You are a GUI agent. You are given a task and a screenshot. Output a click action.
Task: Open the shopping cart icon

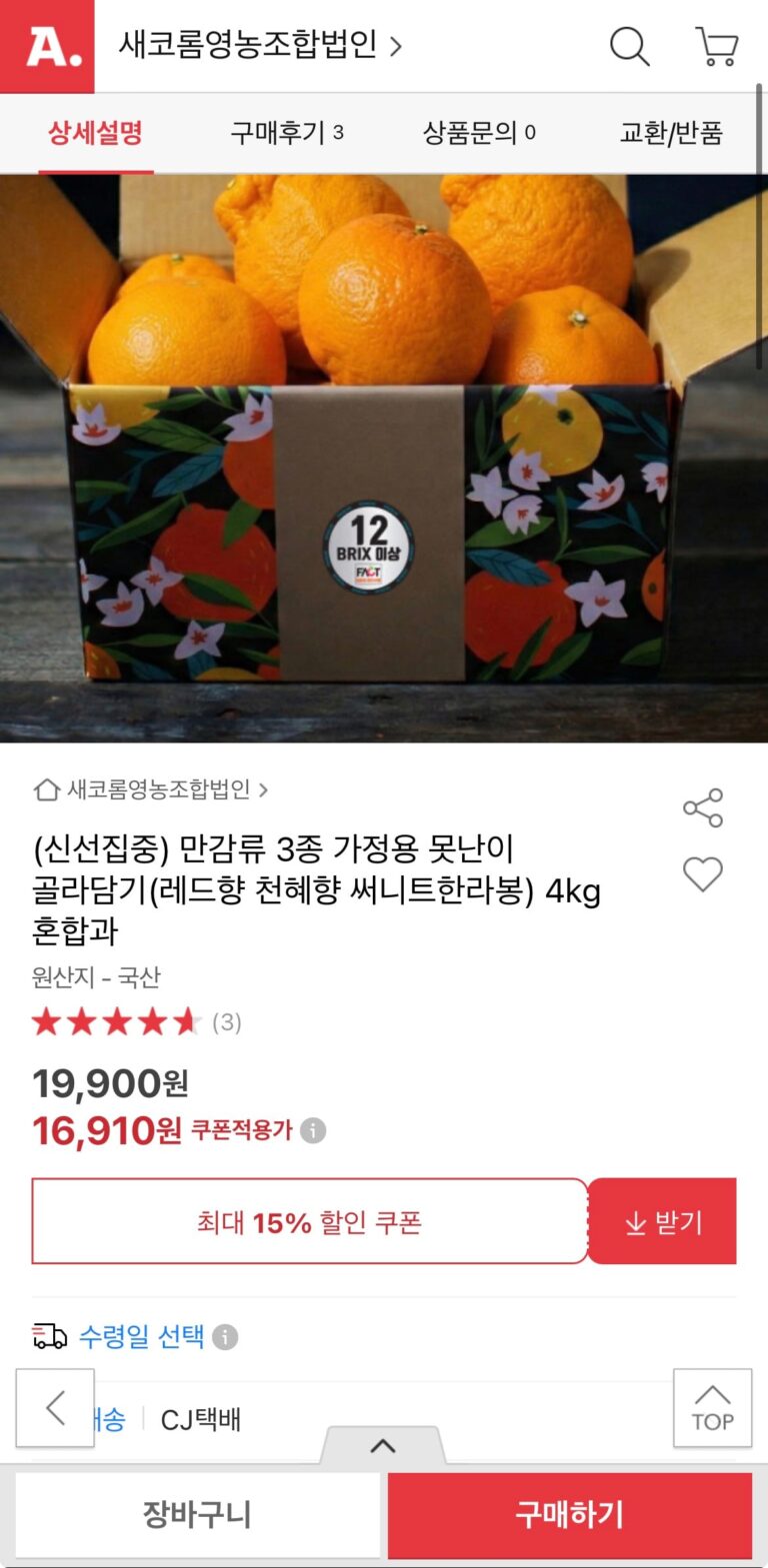pyautogui.click(x=716, y=46)
